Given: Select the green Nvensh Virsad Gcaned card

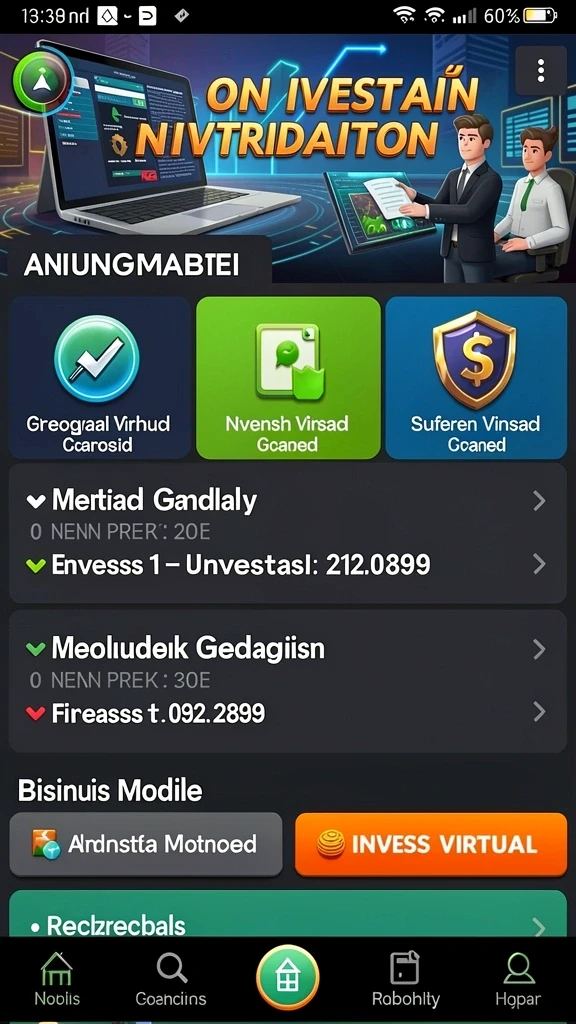Looking at the screenshot, I should point(288,378).
